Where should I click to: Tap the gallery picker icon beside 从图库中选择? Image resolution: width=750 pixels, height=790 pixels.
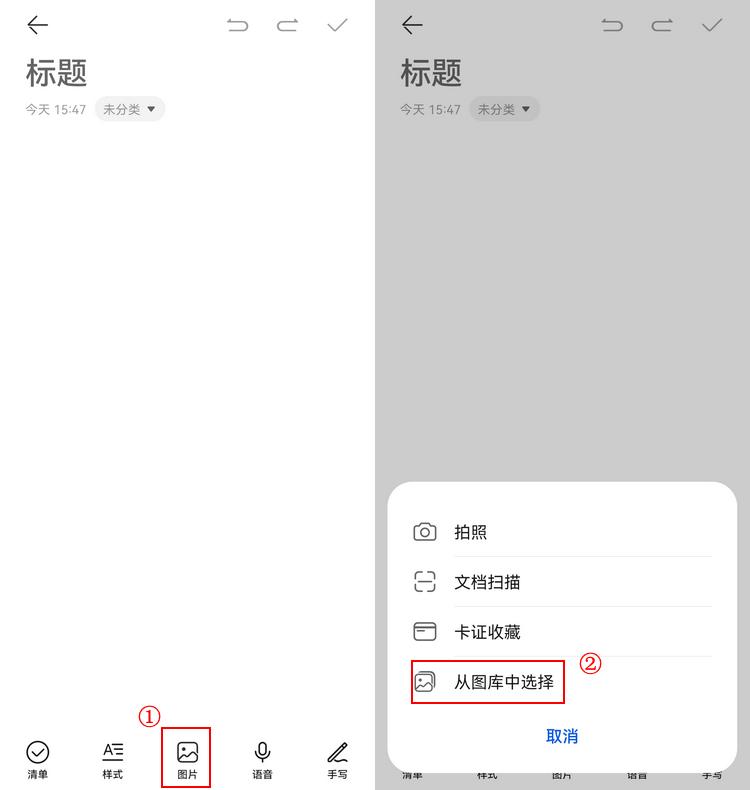(425, 682)
